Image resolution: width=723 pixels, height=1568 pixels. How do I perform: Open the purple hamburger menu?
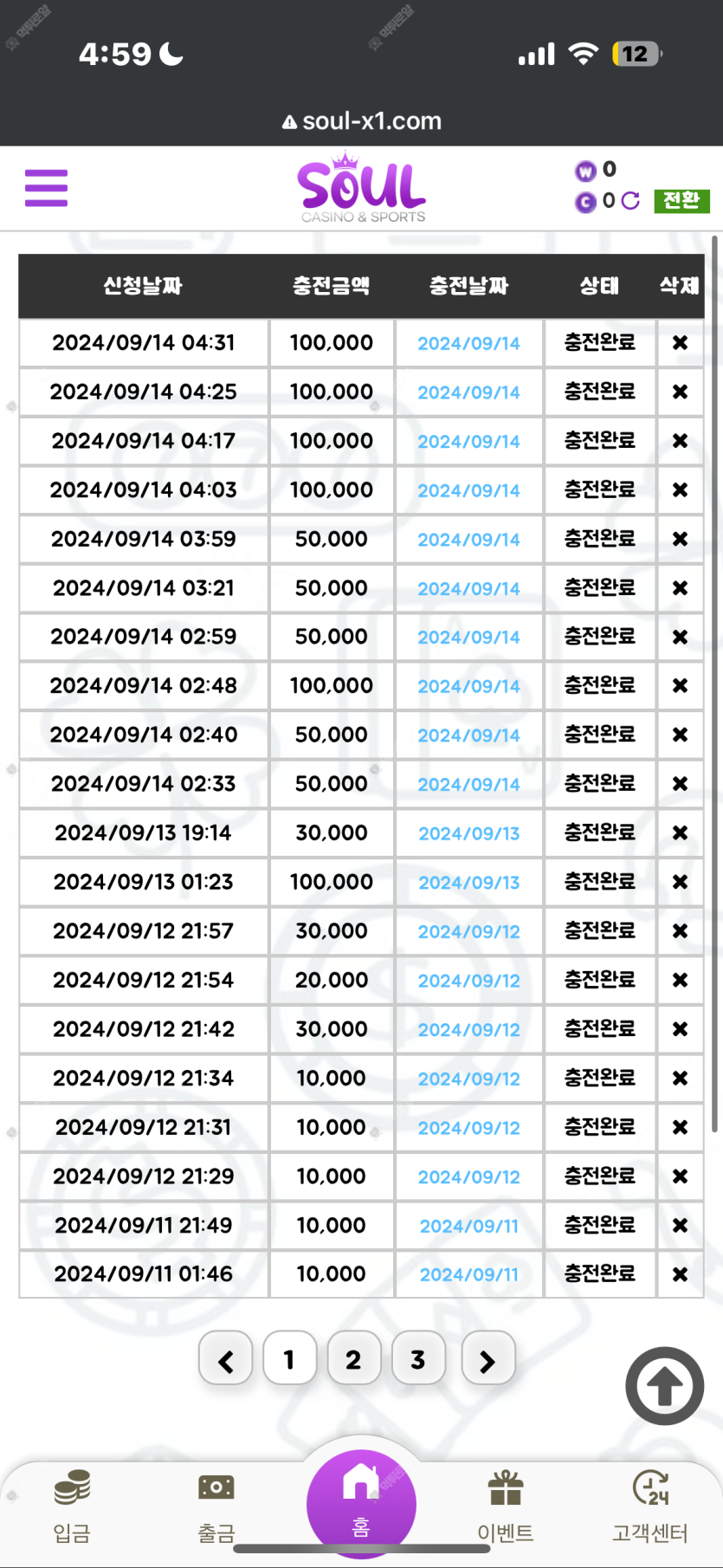pos(46,188)
